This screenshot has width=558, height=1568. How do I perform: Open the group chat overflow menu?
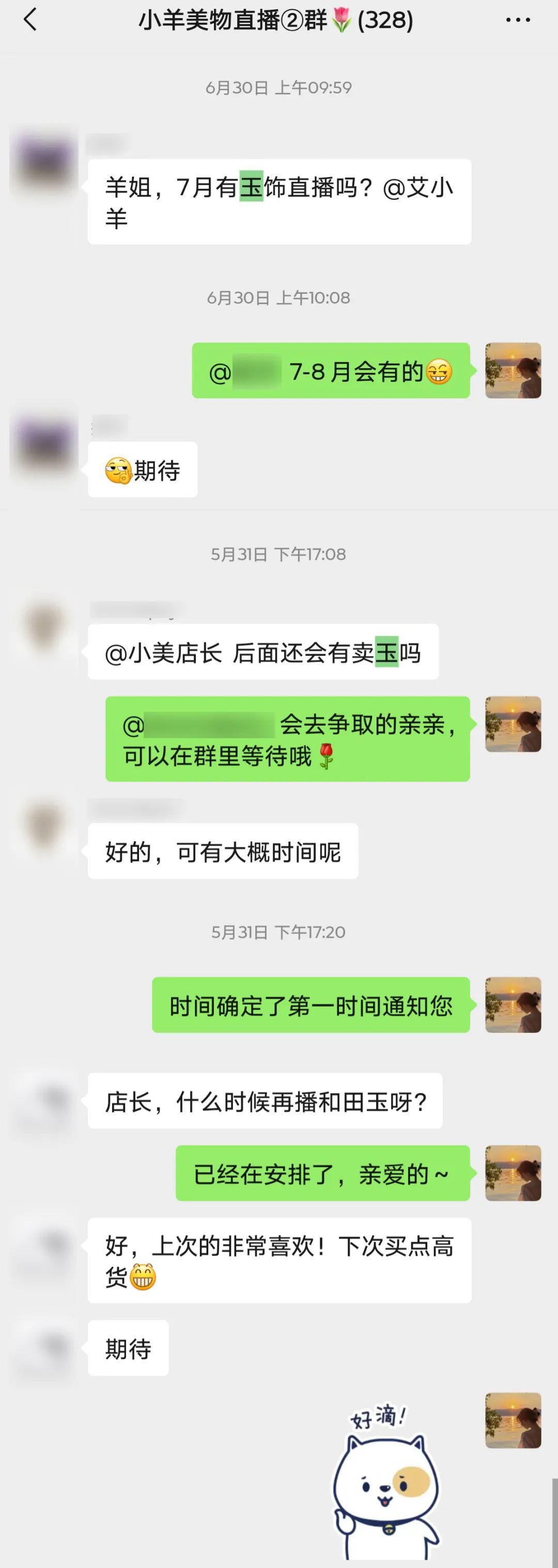517,20
